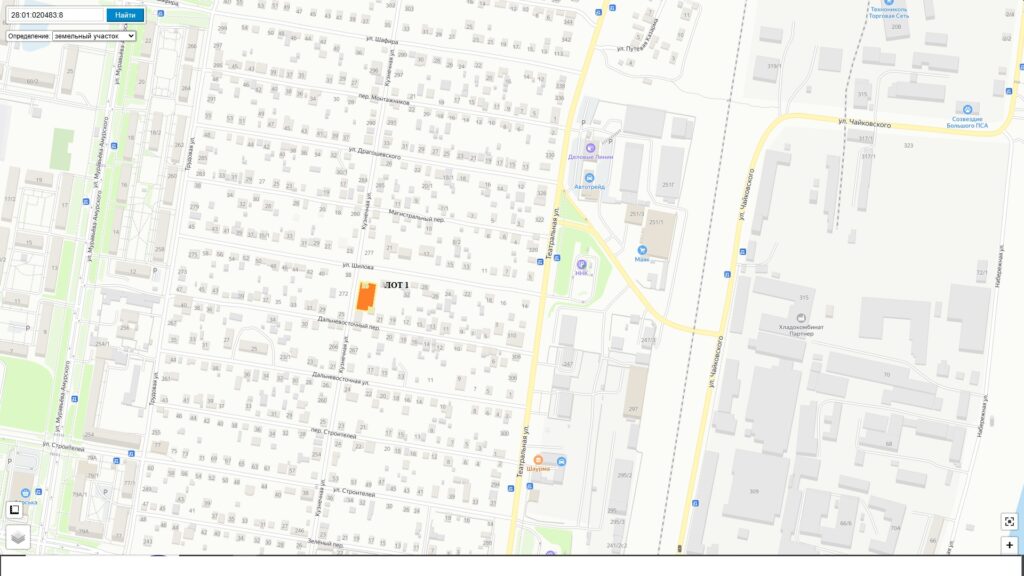Center map with the locate target icon
The height and width of the screenshot is (576, 1024).
[1009, 522]
